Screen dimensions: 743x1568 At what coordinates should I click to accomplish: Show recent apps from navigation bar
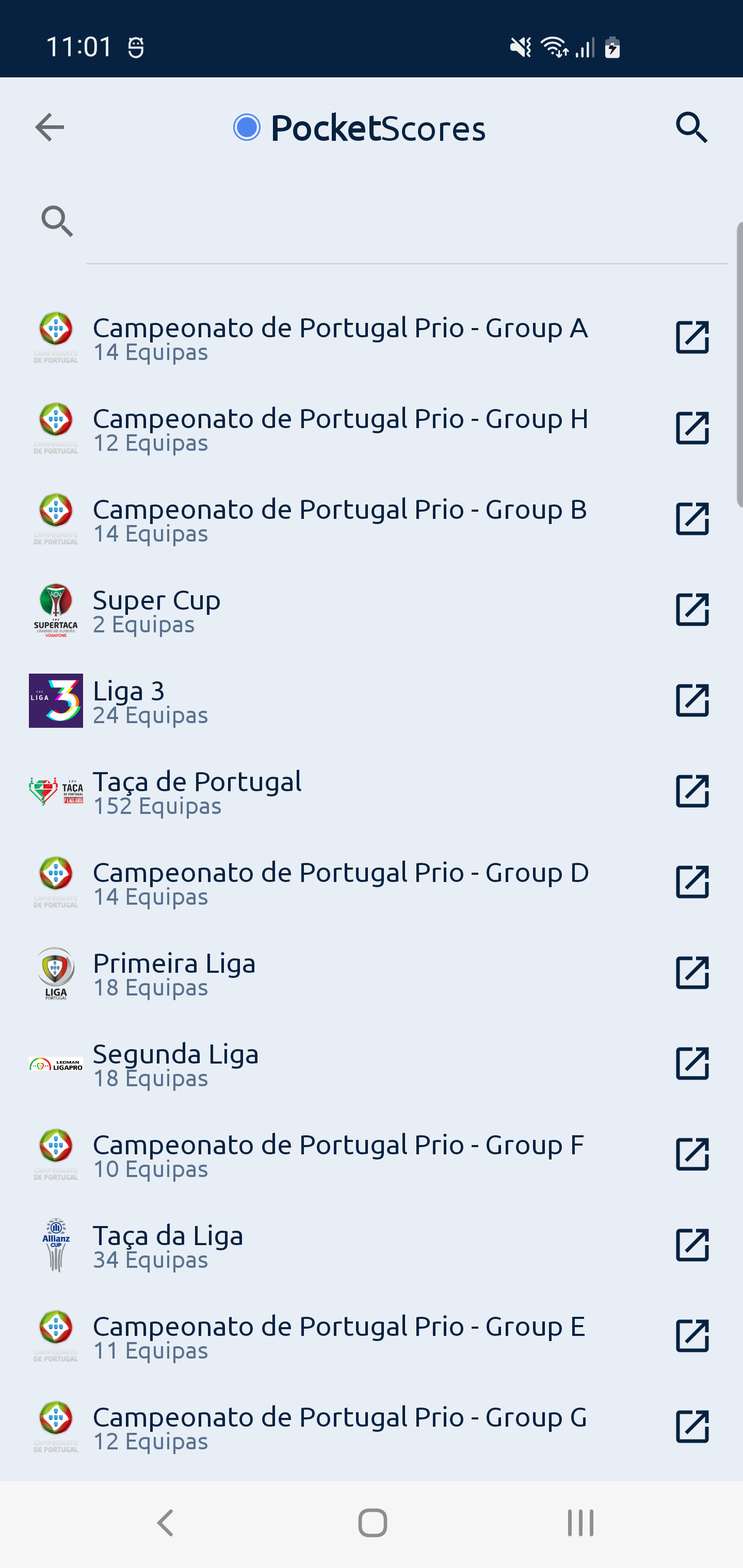coord(580,1524)
